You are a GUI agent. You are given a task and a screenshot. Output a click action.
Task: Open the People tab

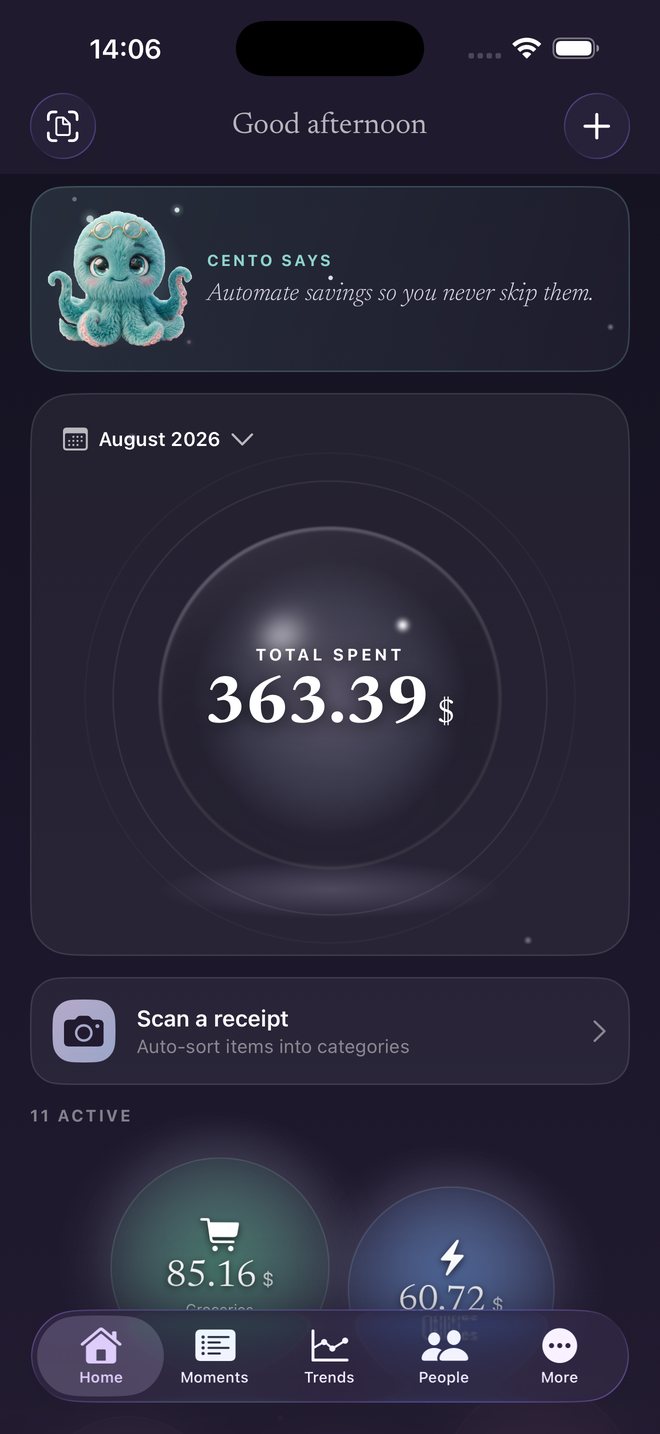(444, 1356)
